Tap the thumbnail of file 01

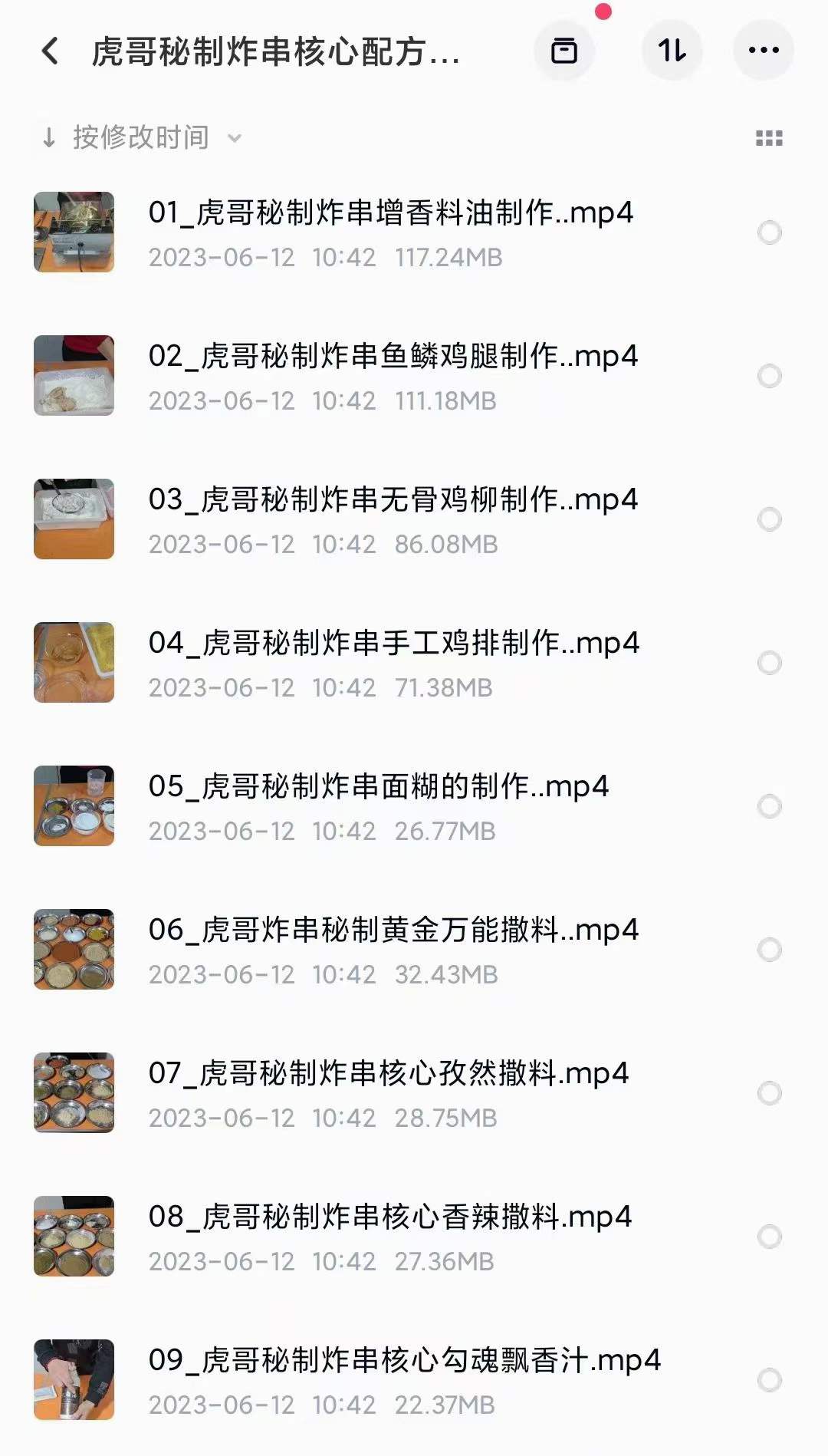coord(74,232)
